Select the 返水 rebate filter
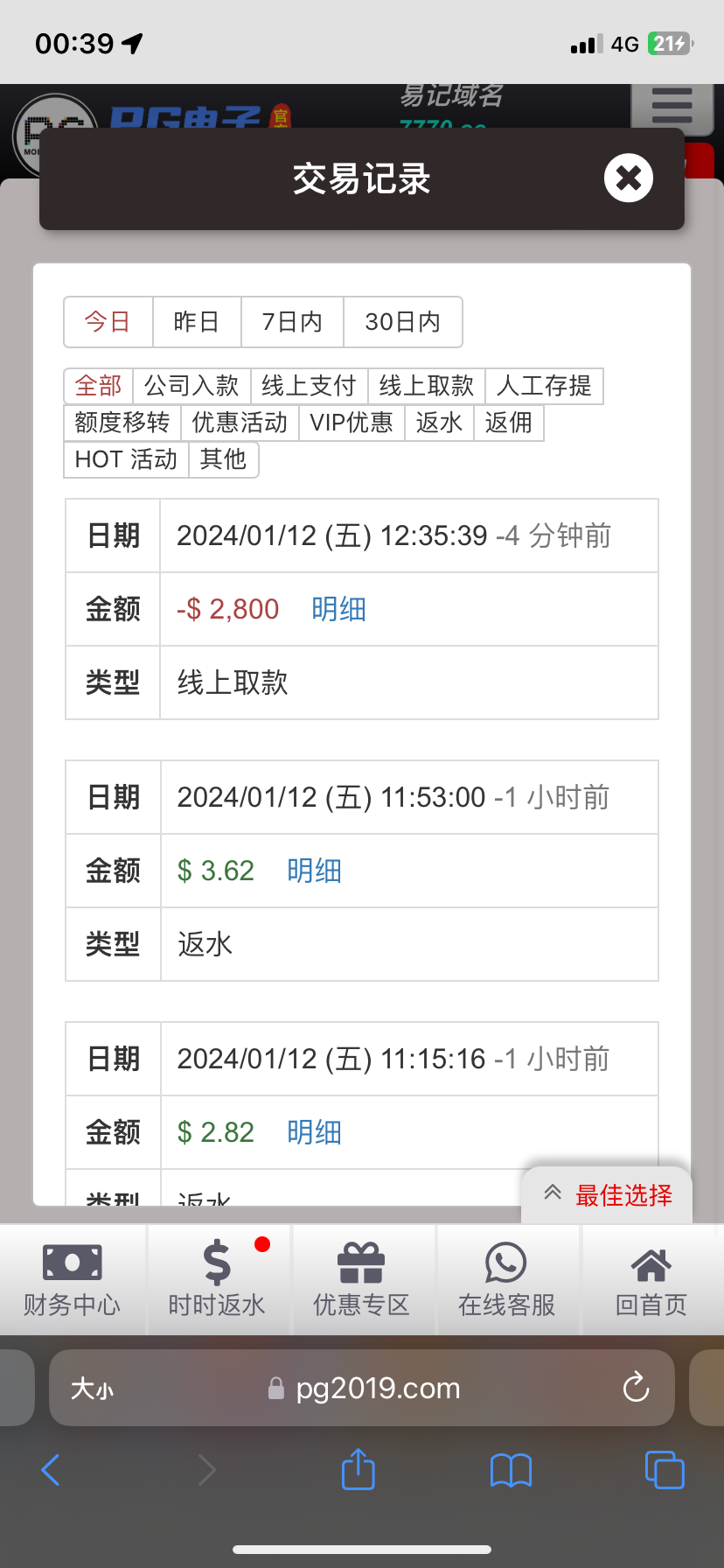Image resolution: width=724 pixels, height=1568 pixels. point(439,423)
